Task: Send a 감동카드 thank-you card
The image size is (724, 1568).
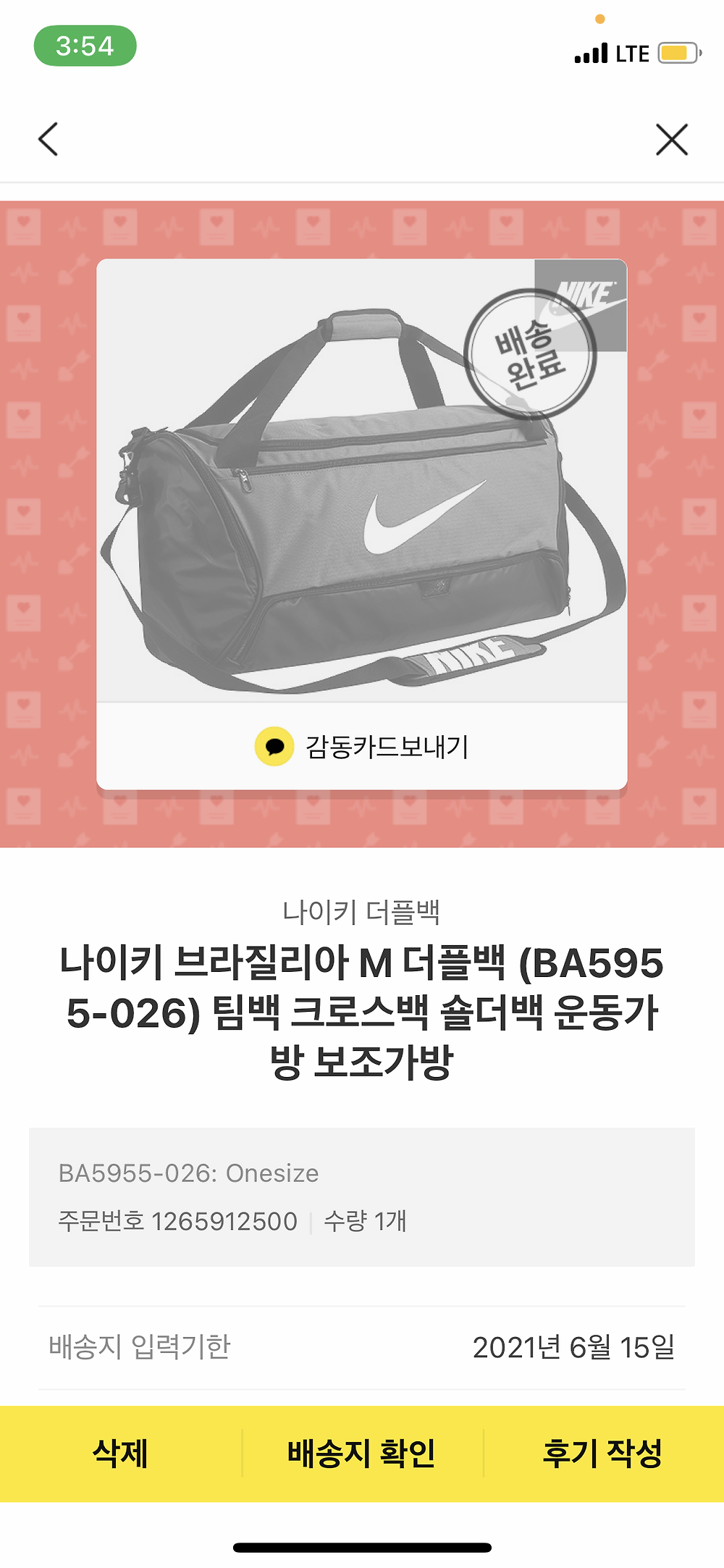Action: pyautogui.click(x=362, y=747)
